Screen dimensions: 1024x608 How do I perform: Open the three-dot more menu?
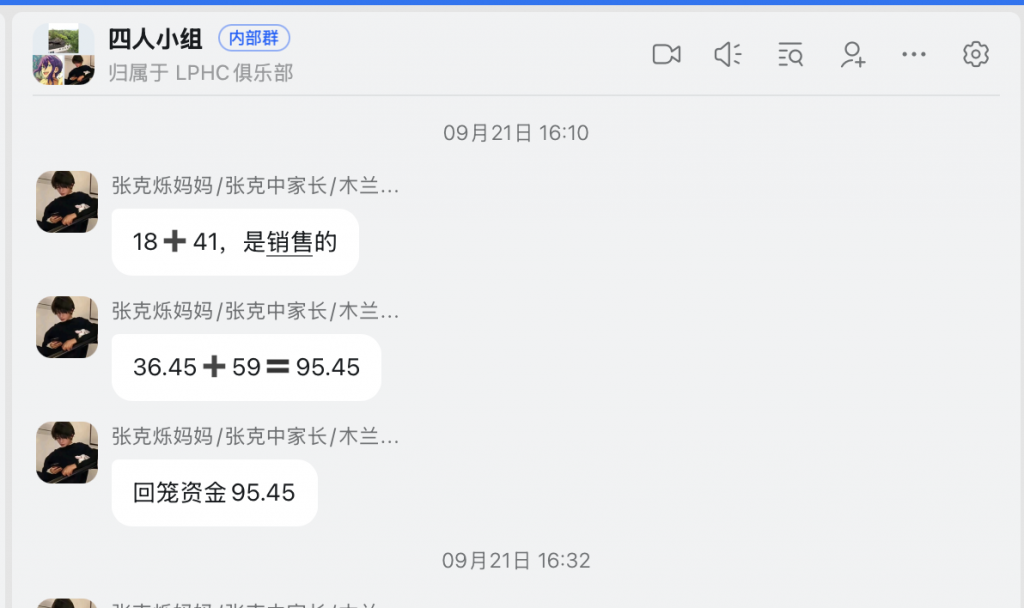913,55
